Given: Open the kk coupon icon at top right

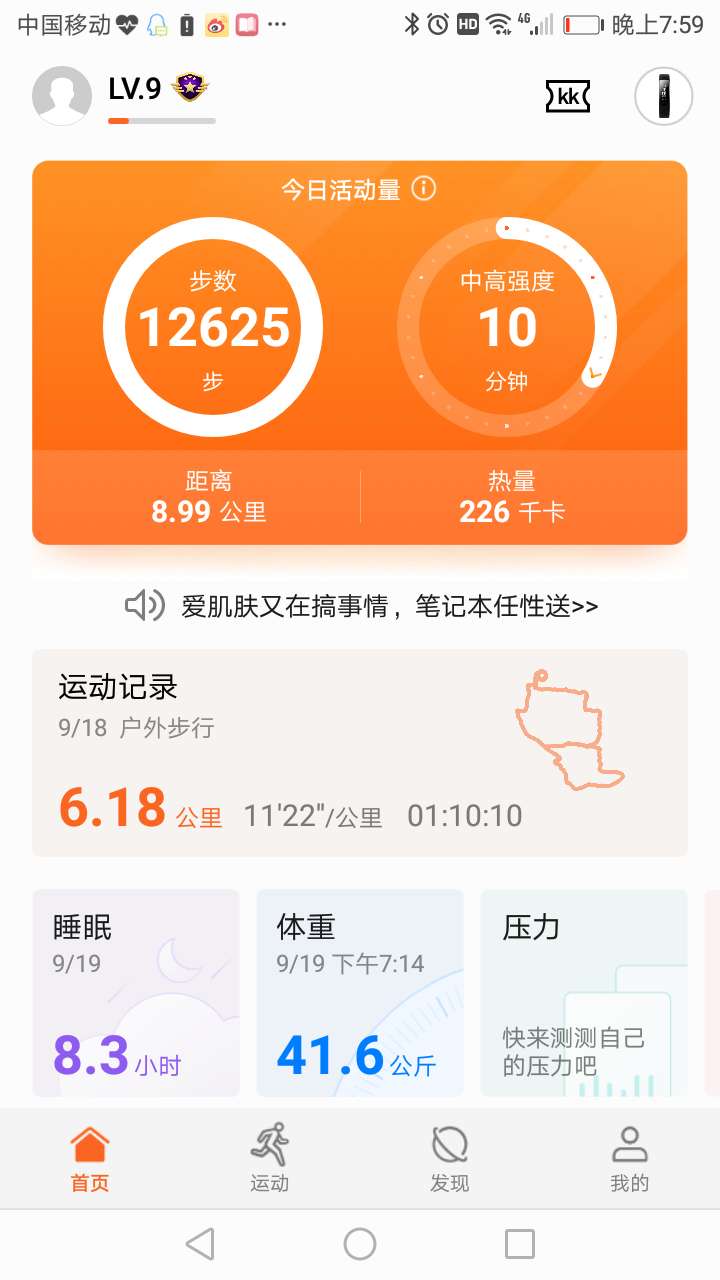Looking at the screenshot, I should point(567,97).
